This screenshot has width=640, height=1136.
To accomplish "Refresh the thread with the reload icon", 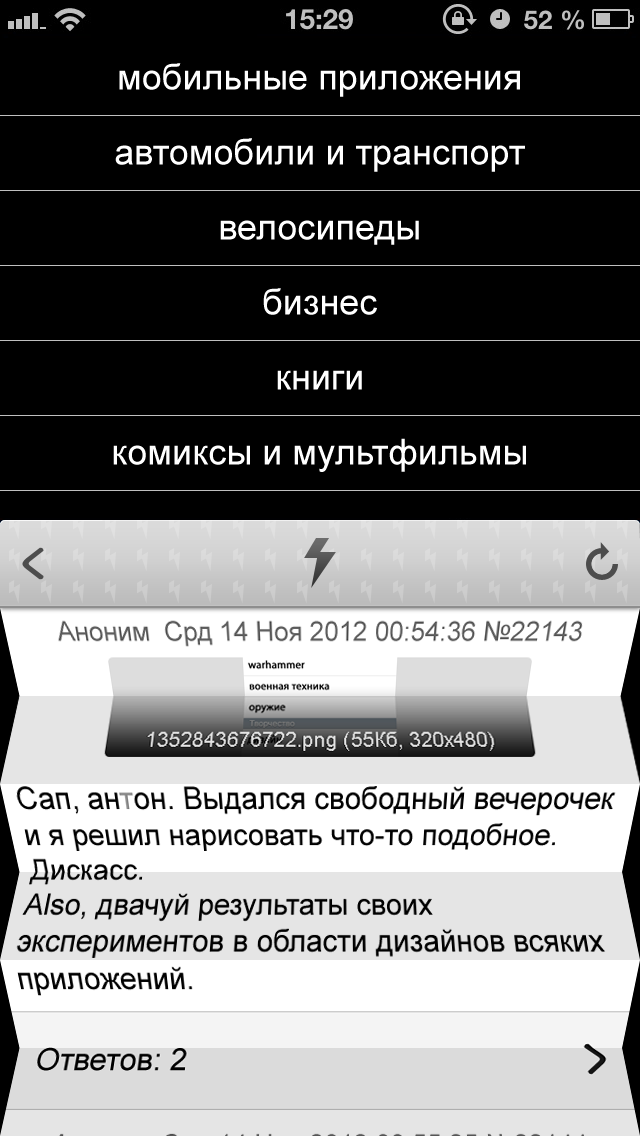I will (602, 563).
